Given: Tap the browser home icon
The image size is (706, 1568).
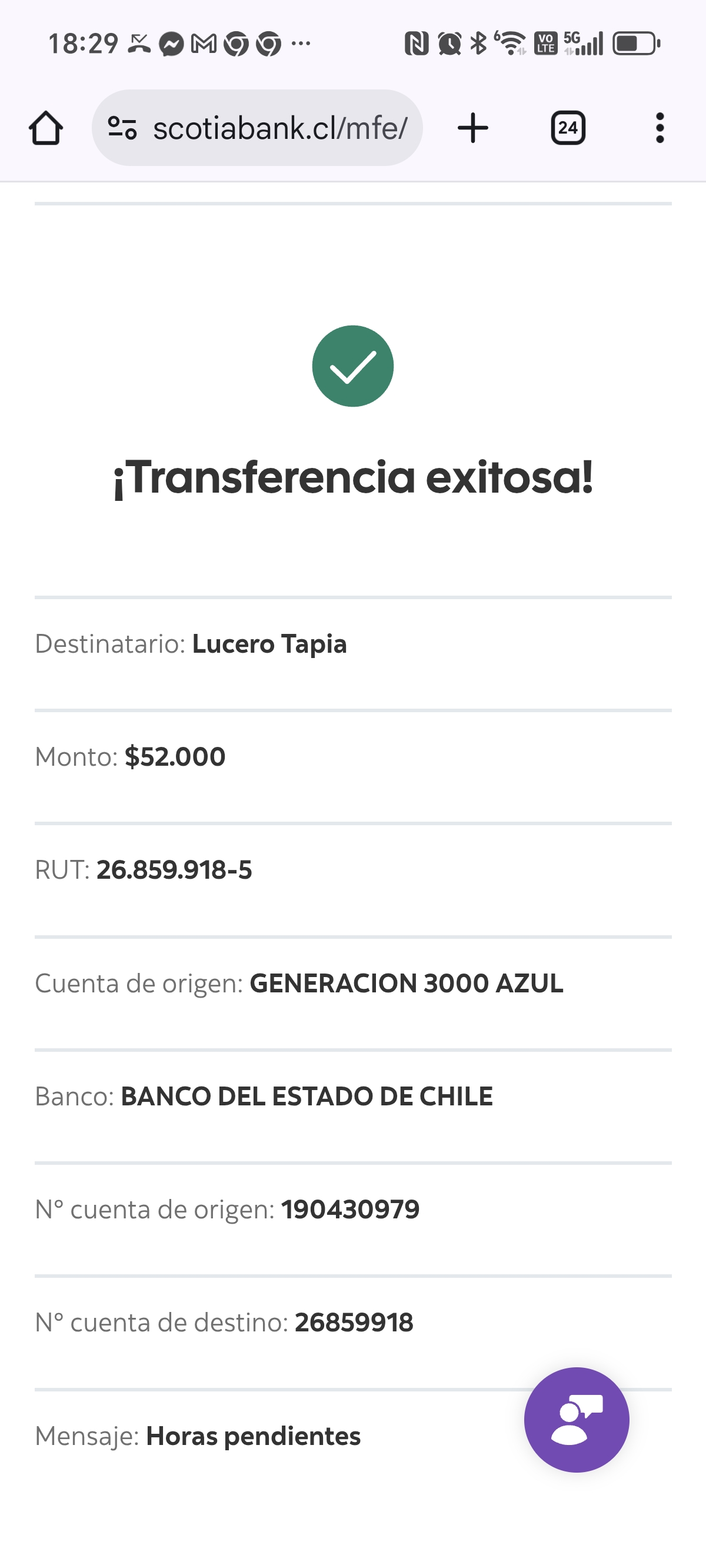Looking at the screenshot, I should [x=46, y=128].
